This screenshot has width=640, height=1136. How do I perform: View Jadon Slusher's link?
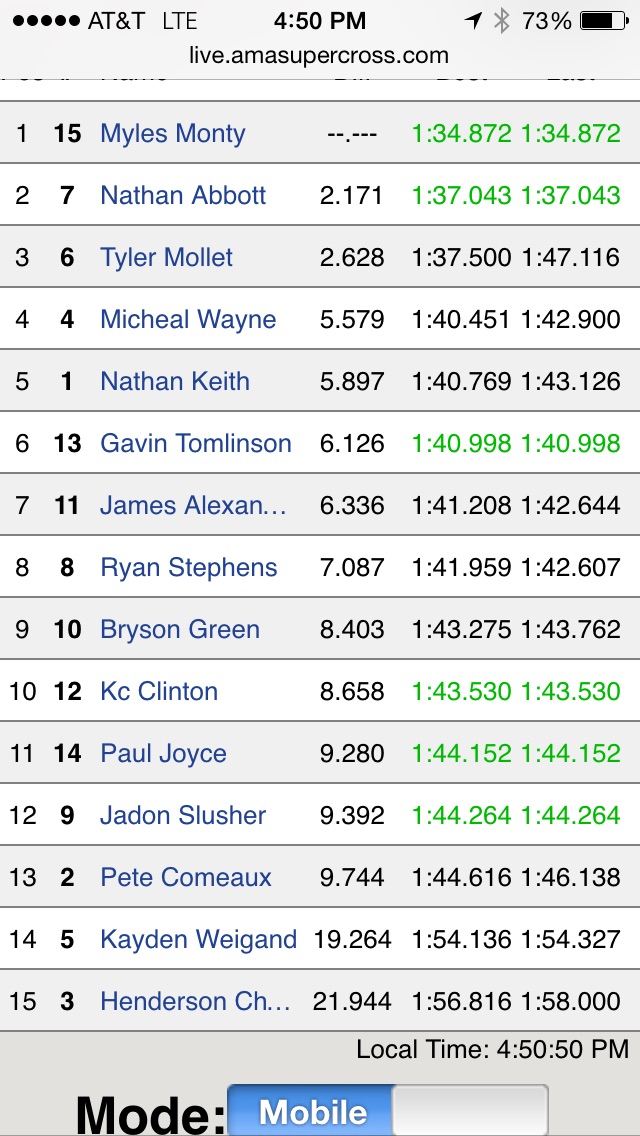(183, 815)
